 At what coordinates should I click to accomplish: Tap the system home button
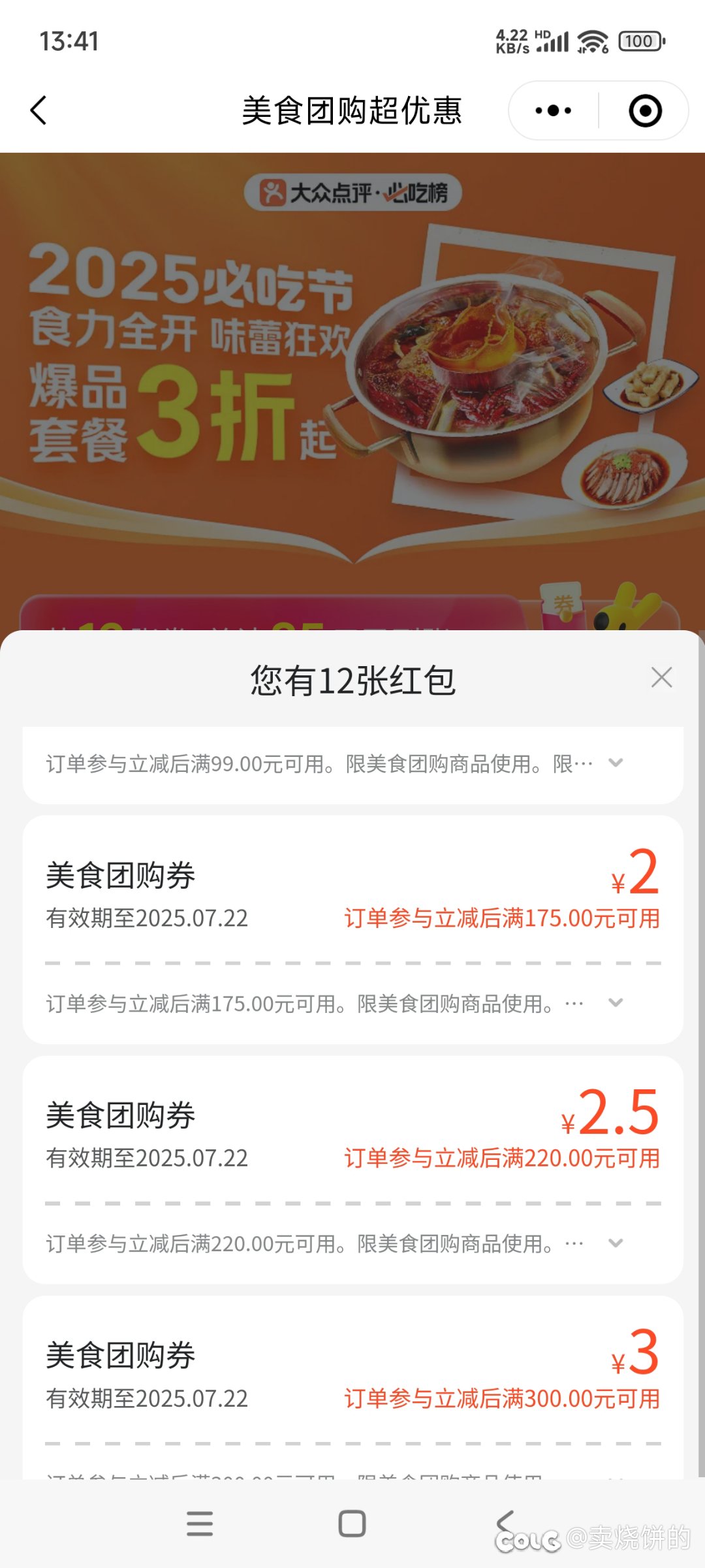(352, 1524)
